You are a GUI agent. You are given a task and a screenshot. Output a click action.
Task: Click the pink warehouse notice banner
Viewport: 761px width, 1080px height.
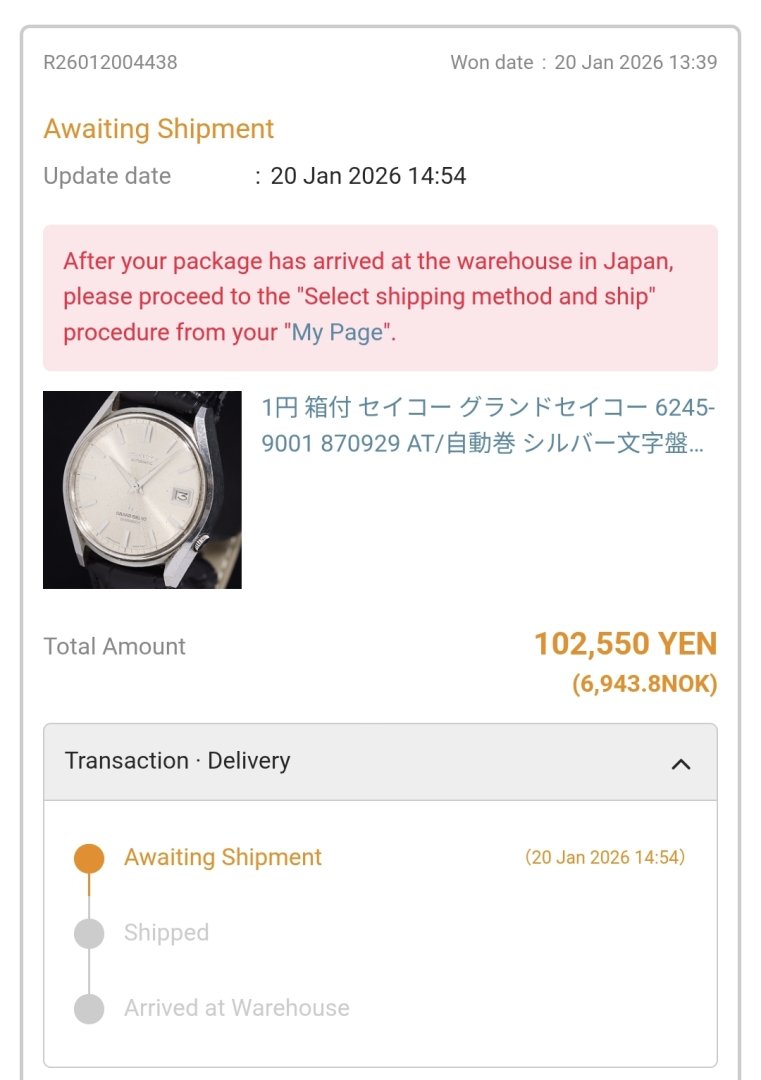pos(380,296)
